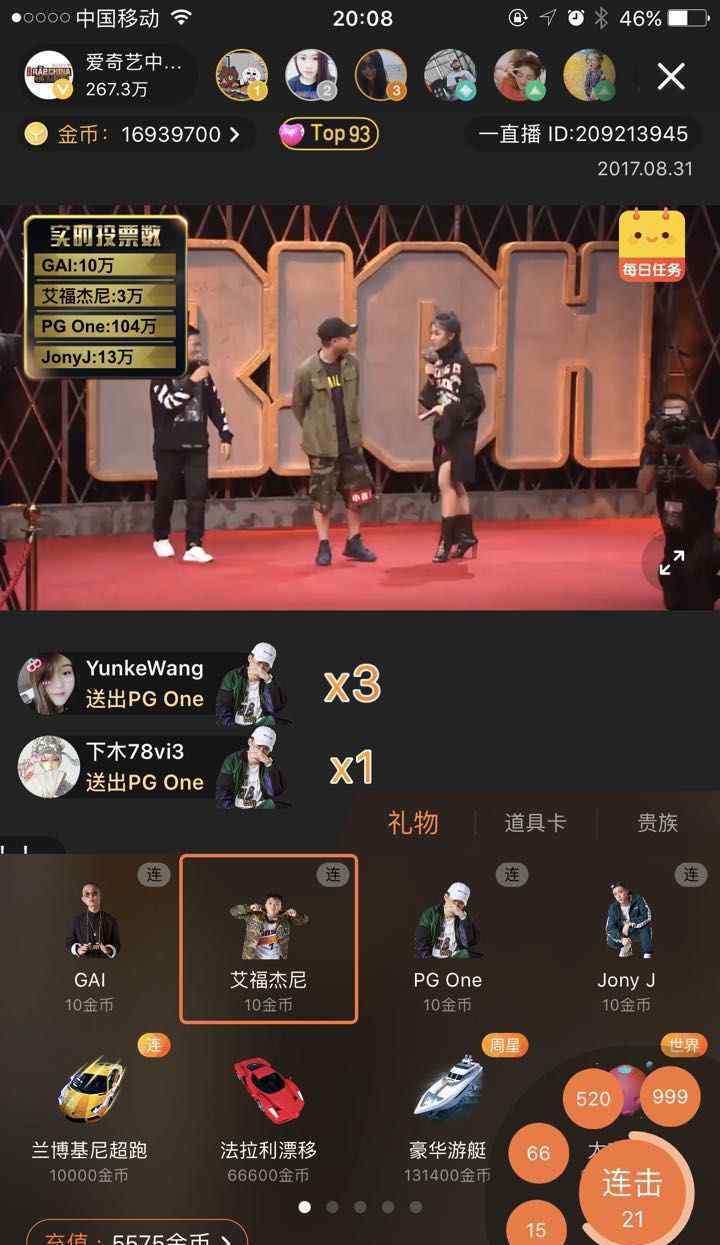Image resolution: width=720 pixels, height=1245 pixels.
Task: Select the 兰博基尼超跑 gift
Action: point(90,1112)
